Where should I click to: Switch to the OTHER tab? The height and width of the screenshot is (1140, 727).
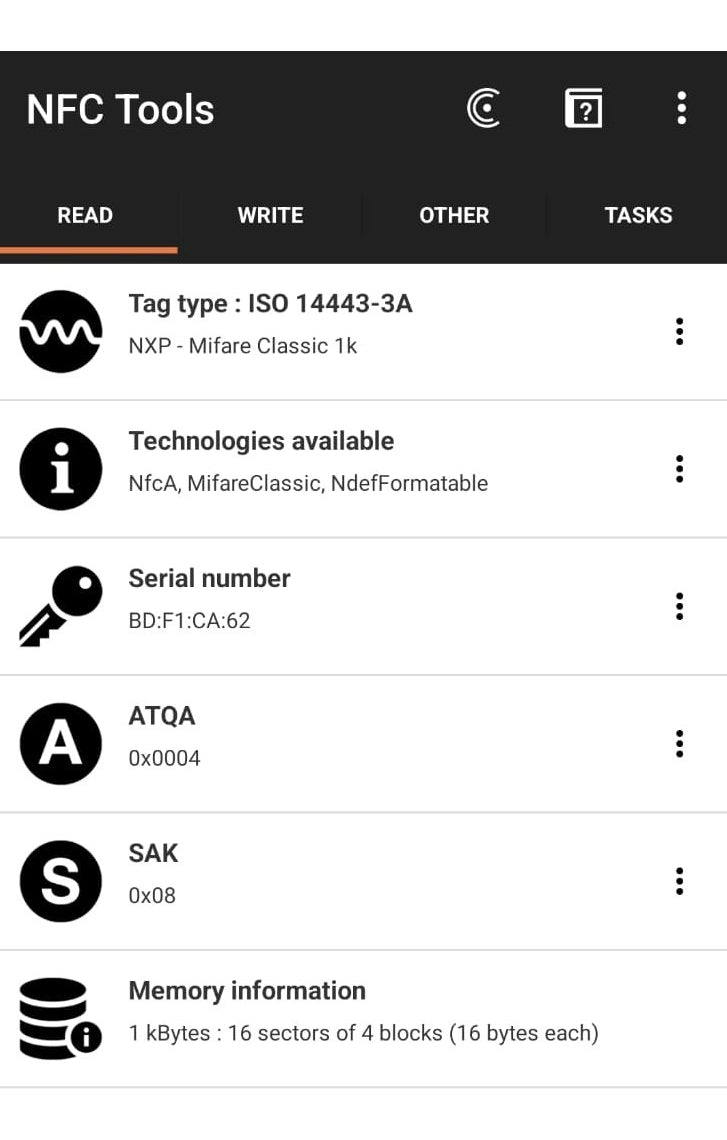[x=454, y=215]
